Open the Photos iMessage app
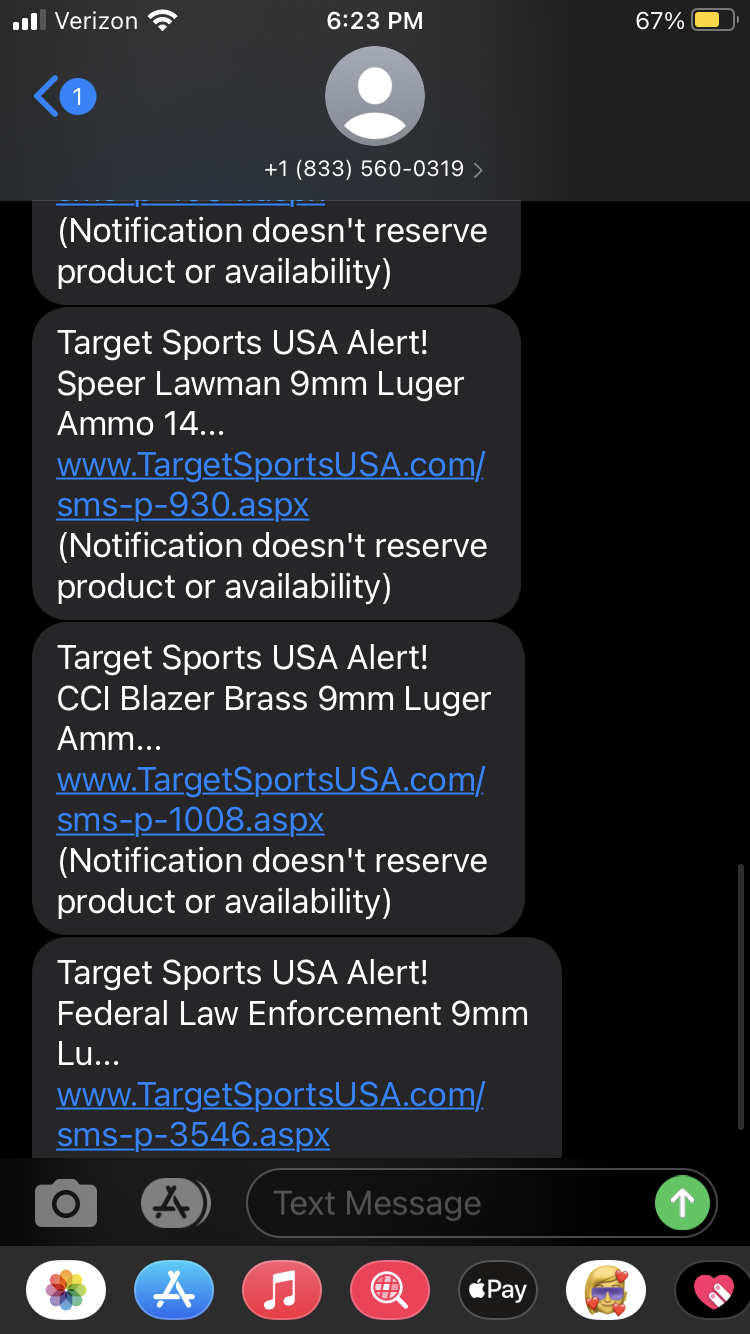The width and height of the screenshot is (750, 1334). click(66, 1290)
